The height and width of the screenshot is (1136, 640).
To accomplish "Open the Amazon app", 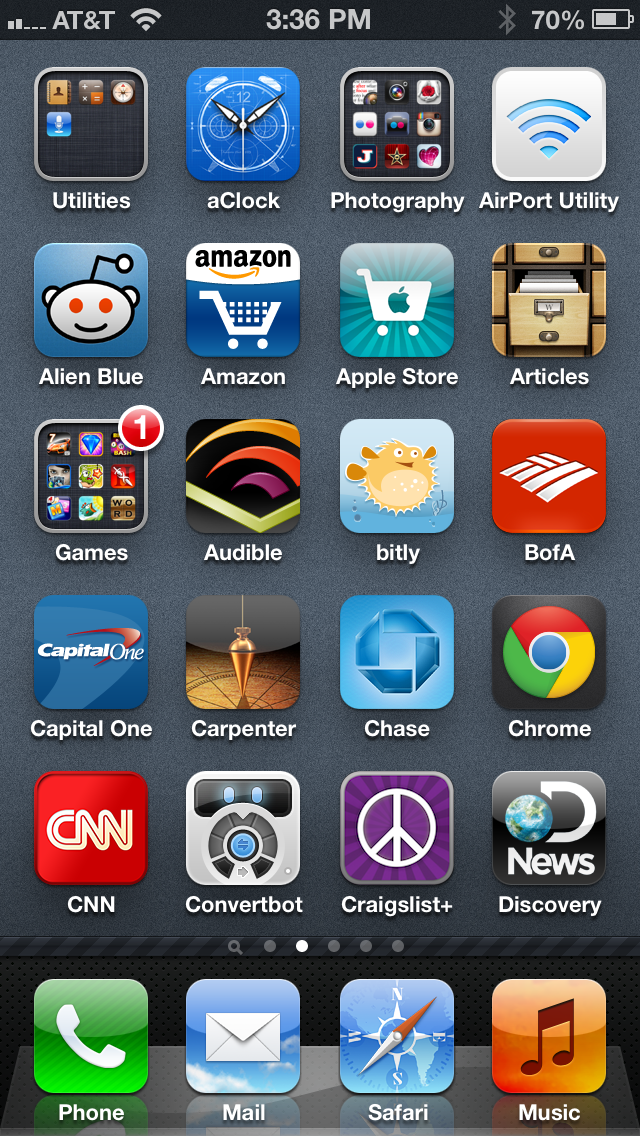I will tap(243, 300).
